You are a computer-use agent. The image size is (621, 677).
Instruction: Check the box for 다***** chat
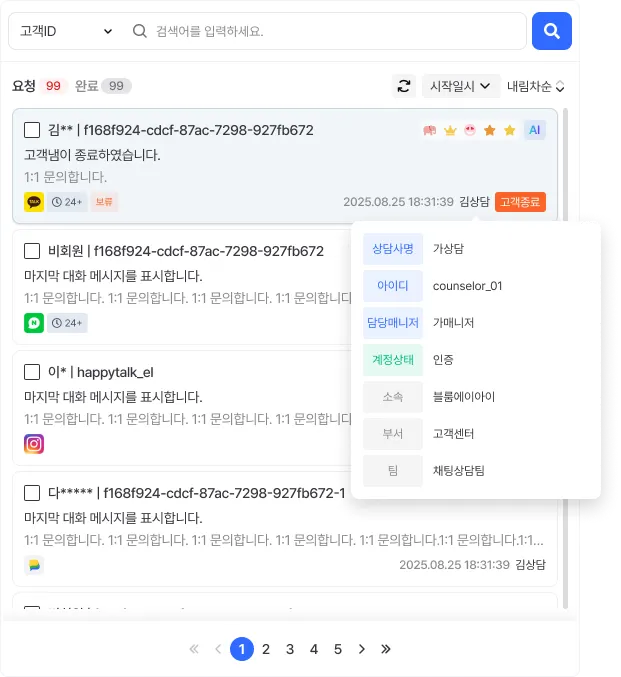(x=32, y=493)
